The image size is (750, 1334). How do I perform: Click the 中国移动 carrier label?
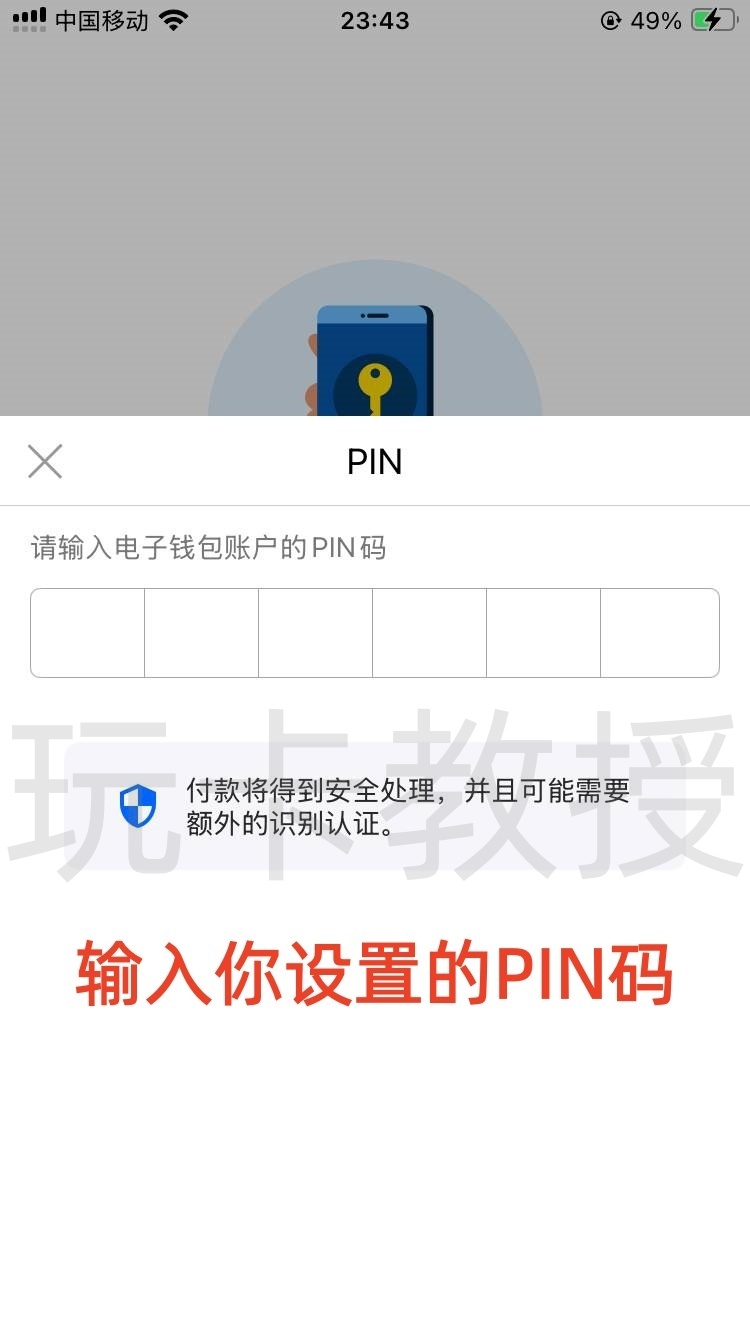point(103,19)
